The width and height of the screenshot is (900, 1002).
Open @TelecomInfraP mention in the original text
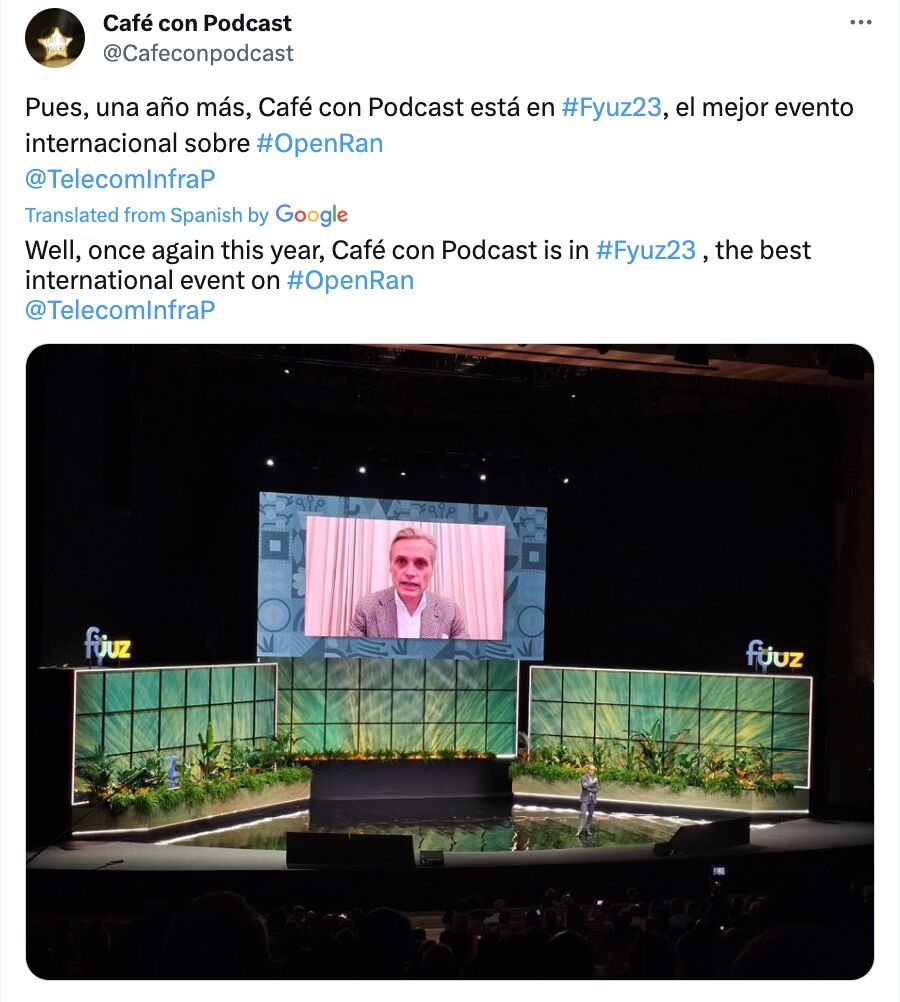(x=120, y=179)
